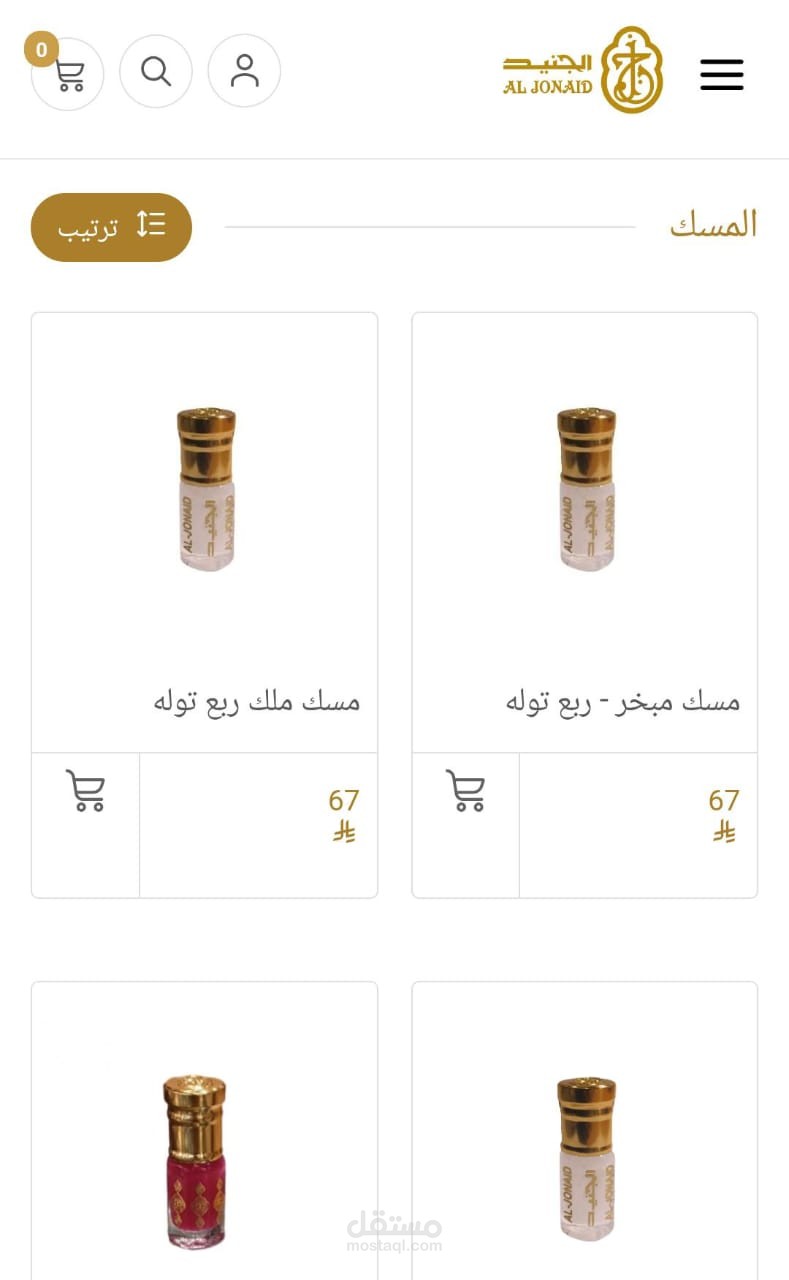Open the search magnifier icon

click(156, 71)
